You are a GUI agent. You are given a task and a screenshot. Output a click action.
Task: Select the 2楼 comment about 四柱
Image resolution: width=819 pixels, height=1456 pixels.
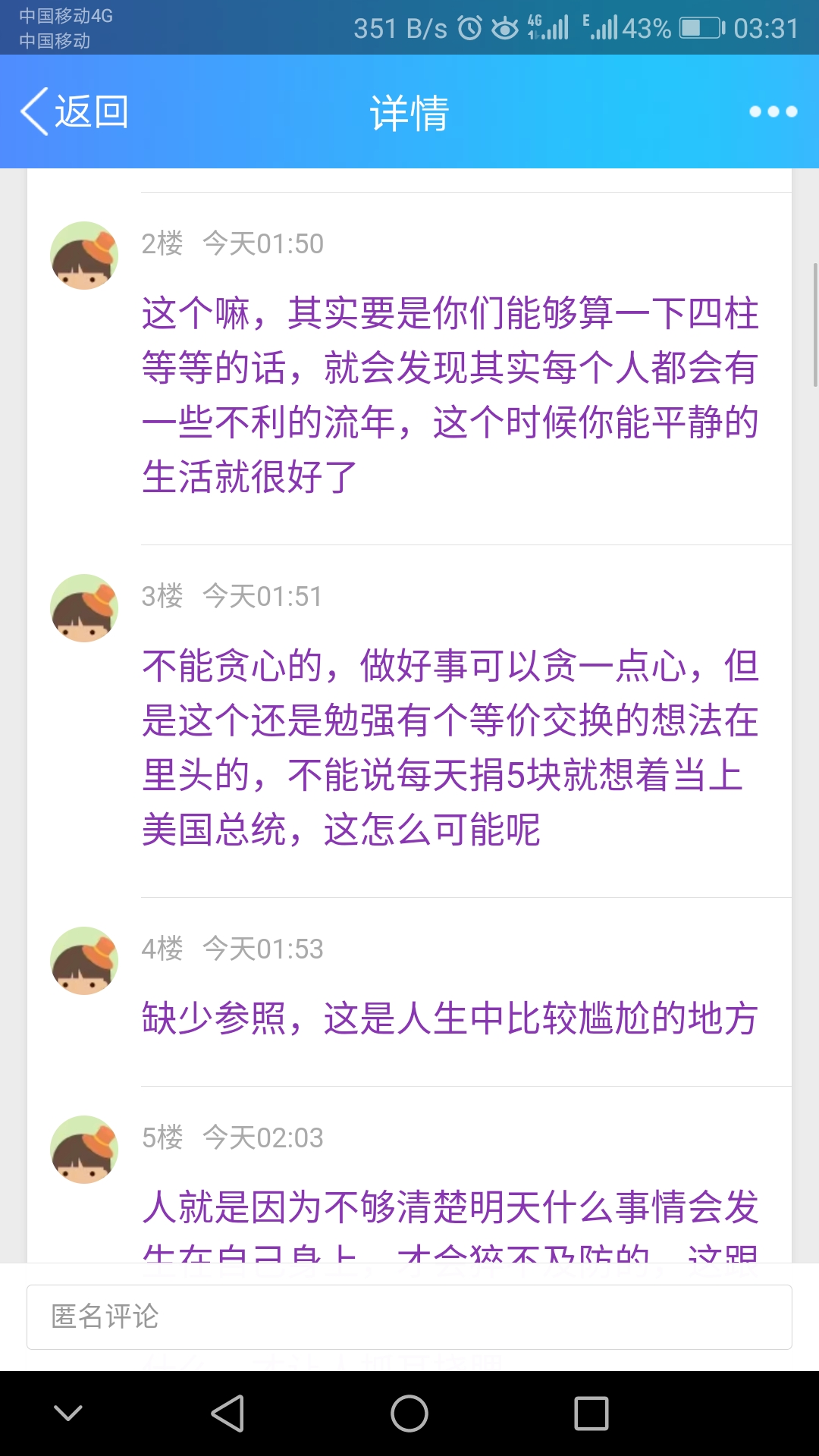450,394
